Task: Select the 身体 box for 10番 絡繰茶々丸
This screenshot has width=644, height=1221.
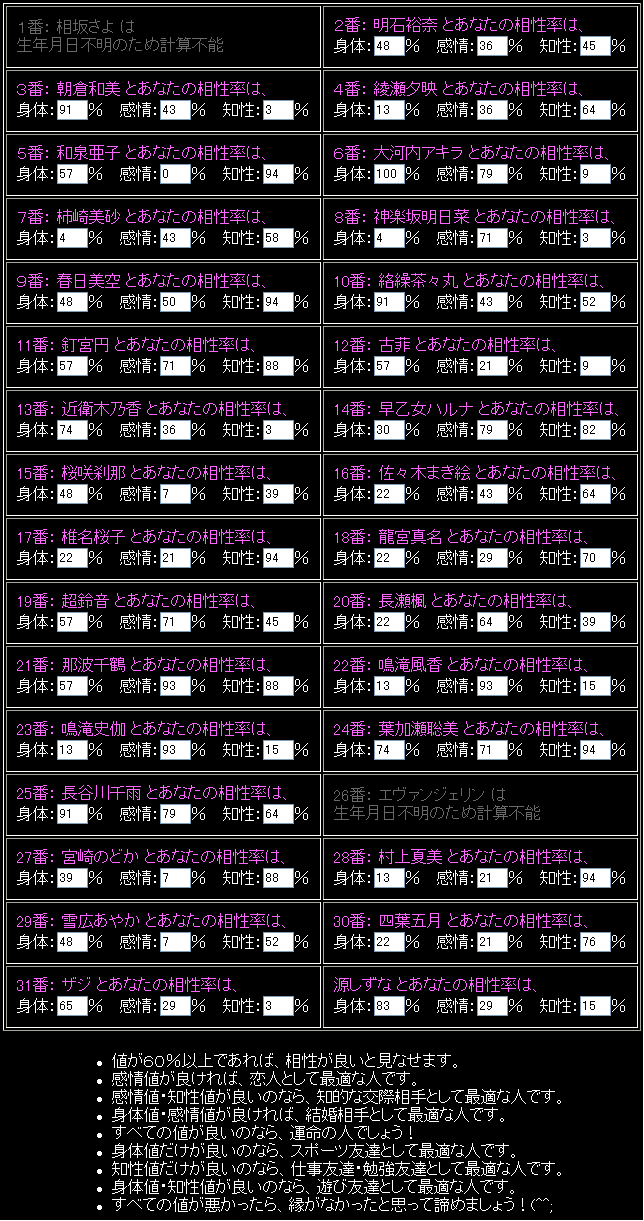Action: [x=389, y=302]
